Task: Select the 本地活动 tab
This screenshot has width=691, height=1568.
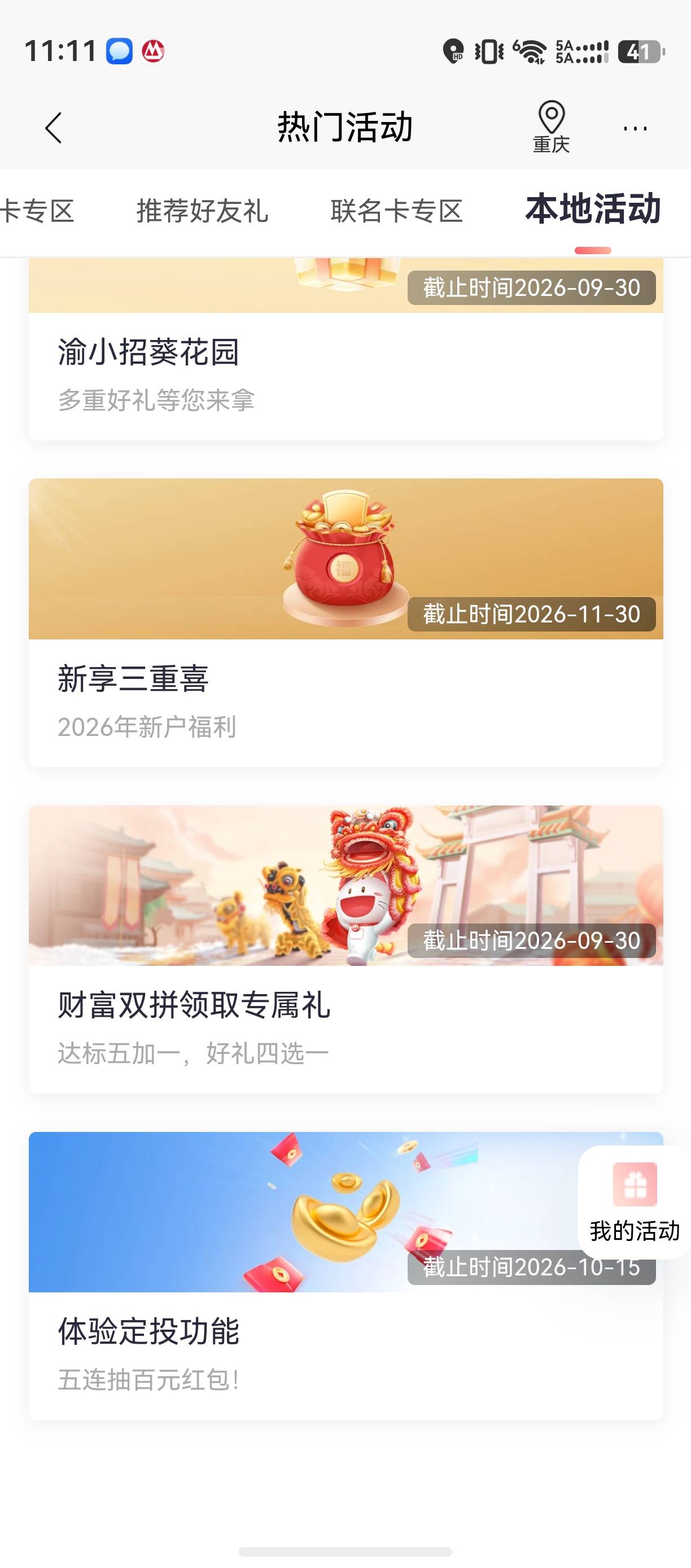Action: click(x=593, y=210)
